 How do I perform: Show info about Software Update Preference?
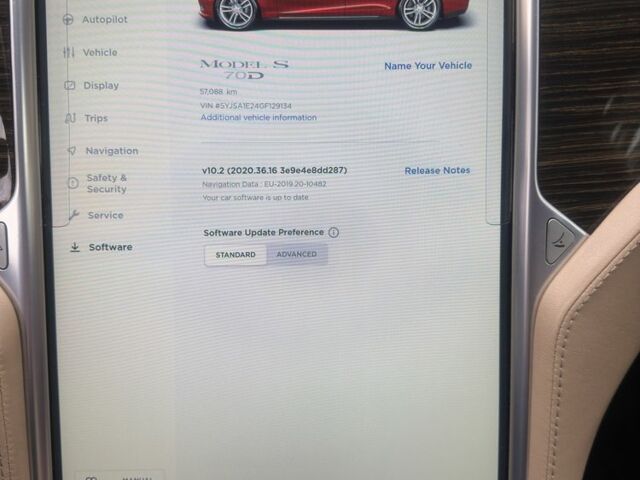click(x=334, y=232)
